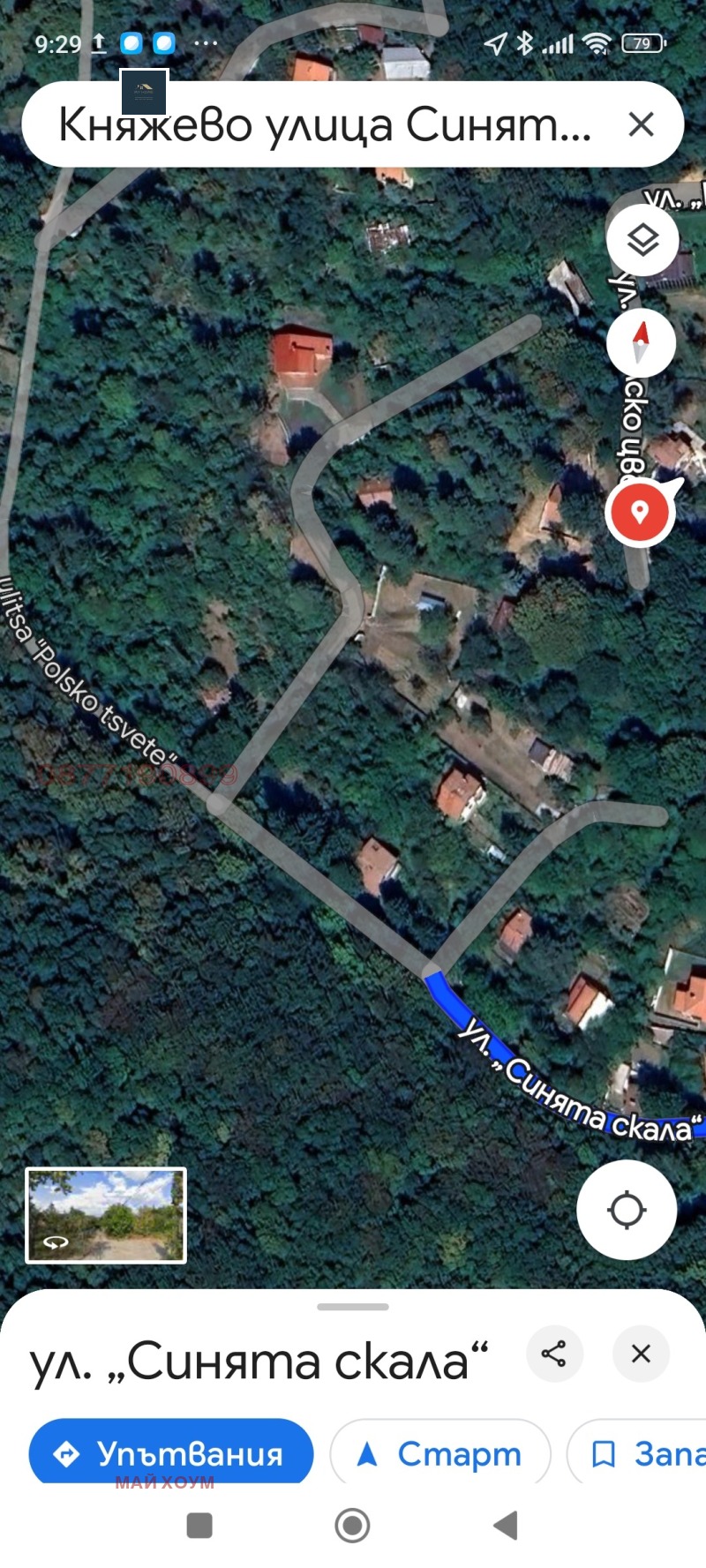Start navigation with the Старт button

[439, 1453]
